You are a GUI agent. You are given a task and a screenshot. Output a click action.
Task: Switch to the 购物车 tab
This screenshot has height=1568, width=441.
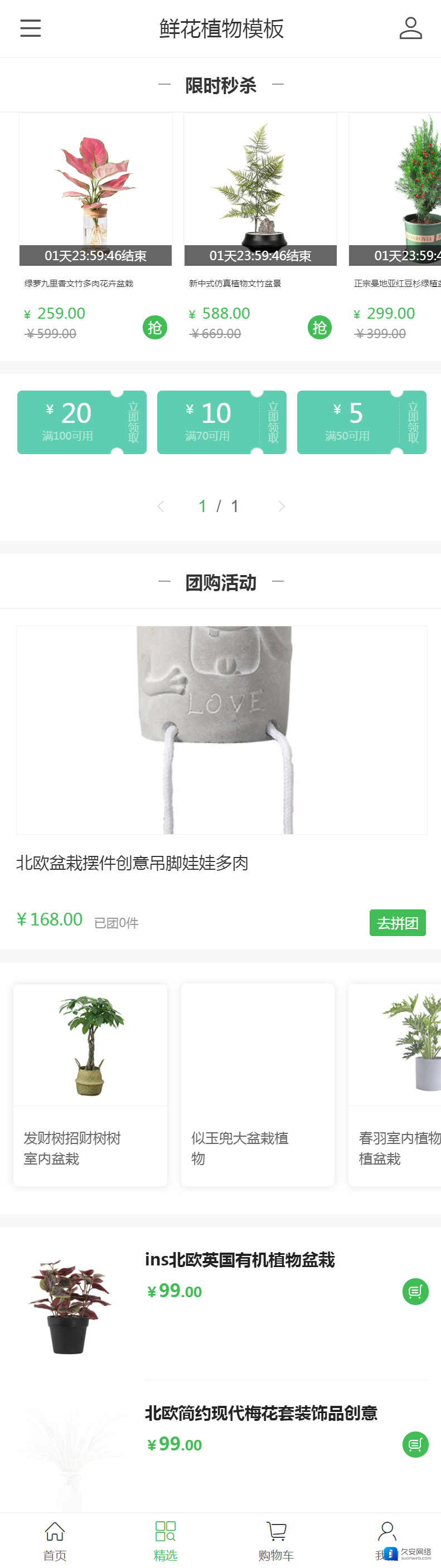click(x=276, y=1541)
